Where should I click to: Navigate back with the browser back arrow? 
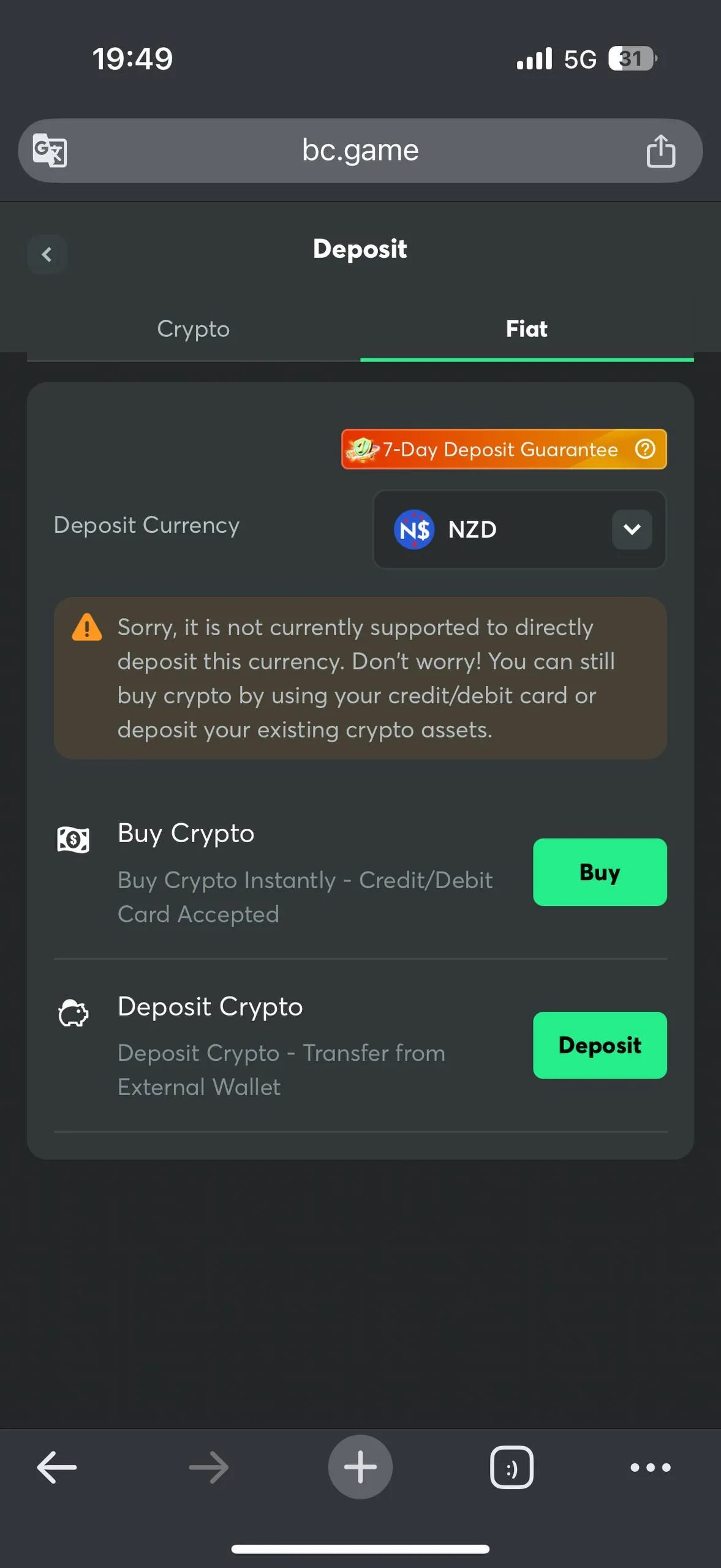(57, 1467)
